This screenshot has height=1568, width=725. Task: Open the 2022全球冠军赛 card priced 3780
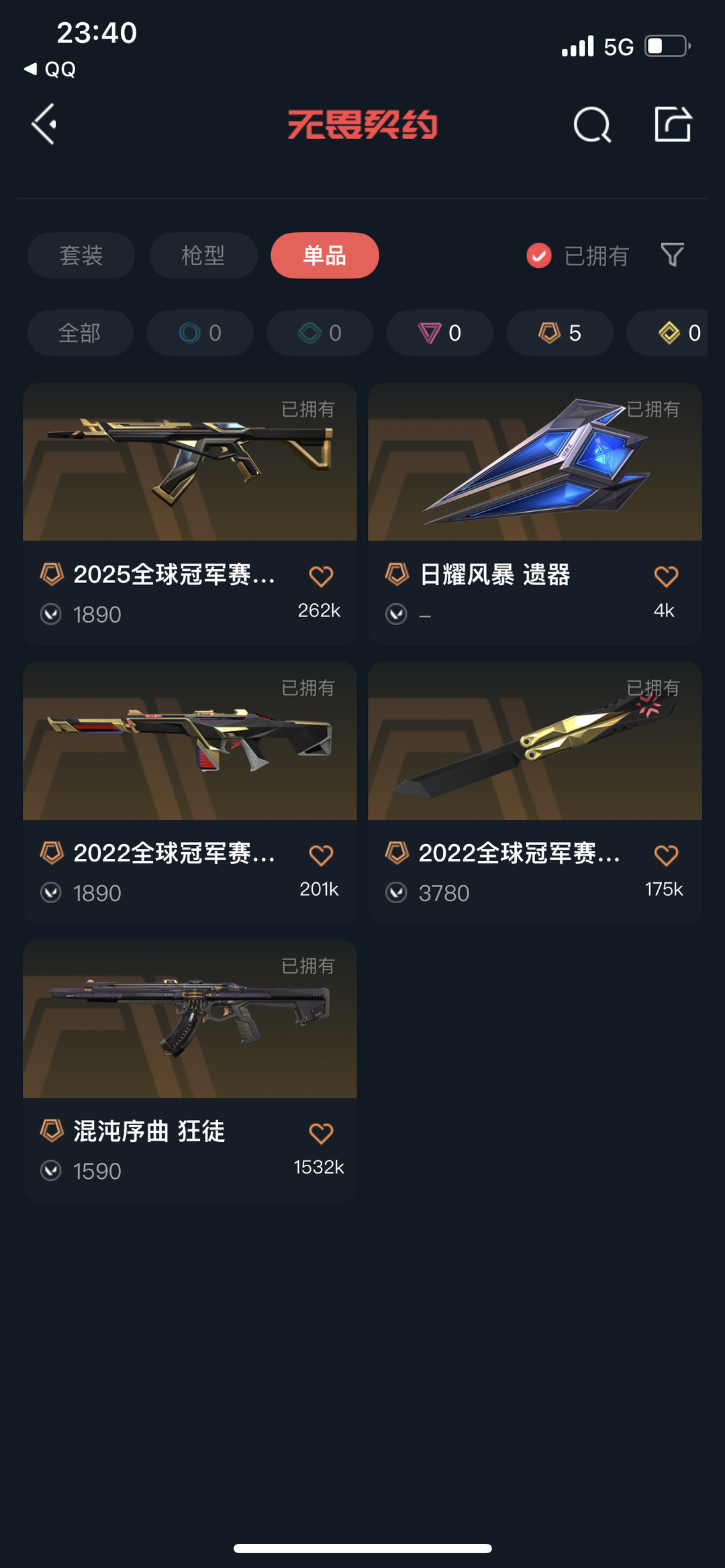pos(535,792)
